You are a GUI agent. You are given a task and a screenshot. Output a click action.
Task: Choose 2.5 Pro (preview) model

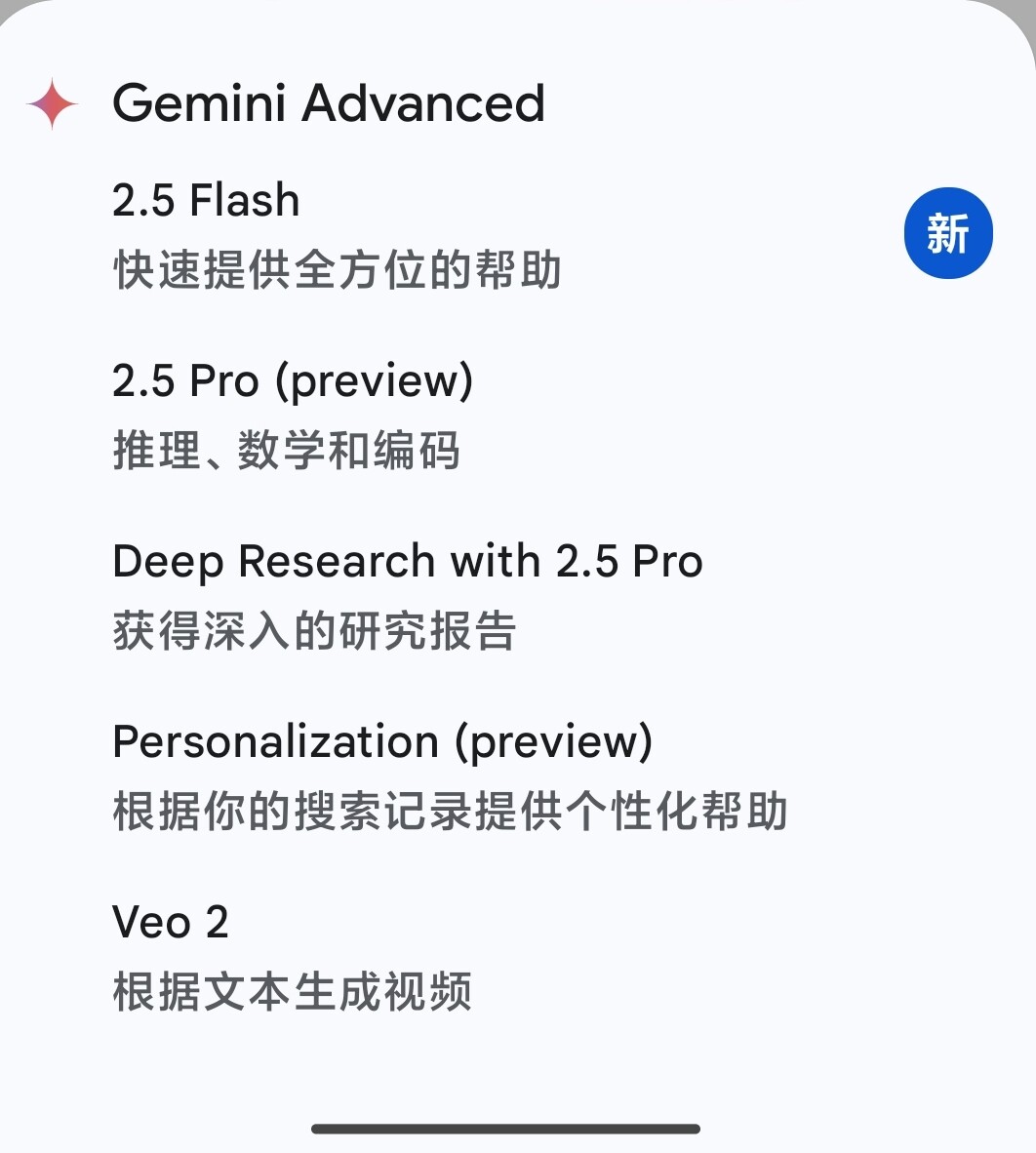point(518,415)
